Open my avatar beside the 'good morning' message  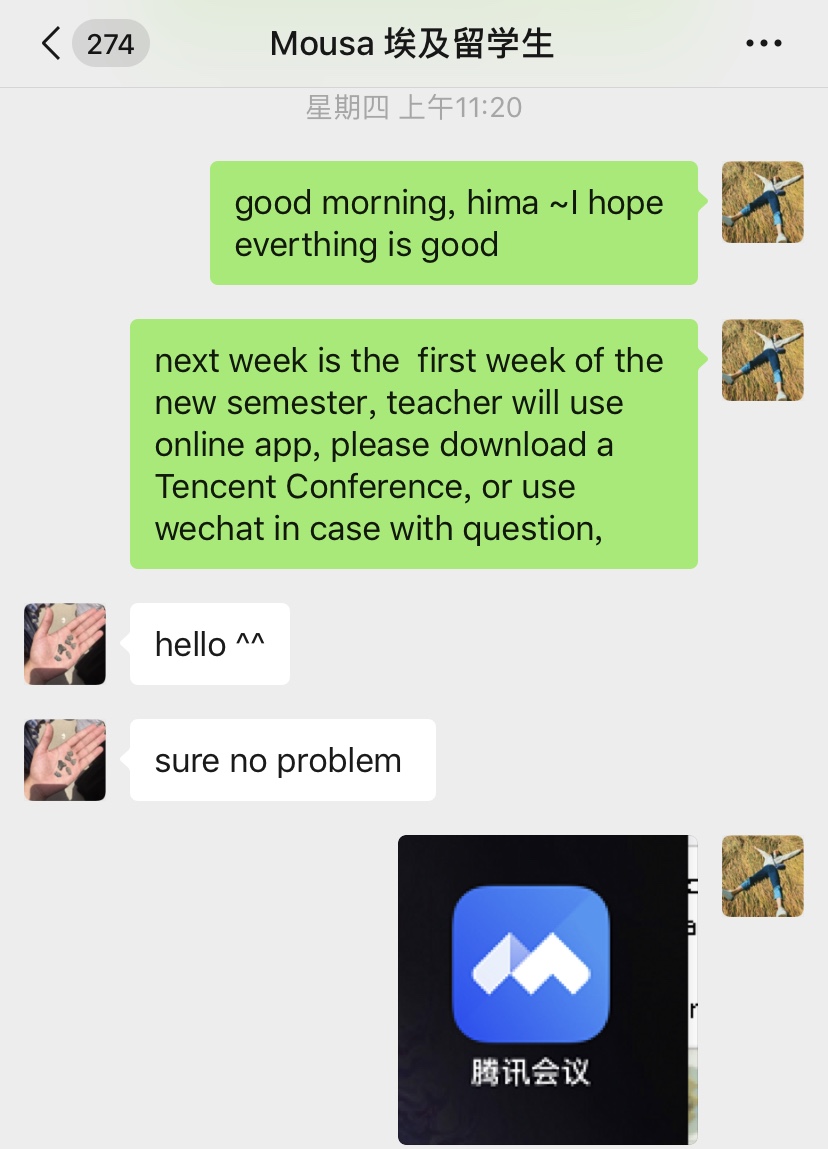tap(762, 202)
